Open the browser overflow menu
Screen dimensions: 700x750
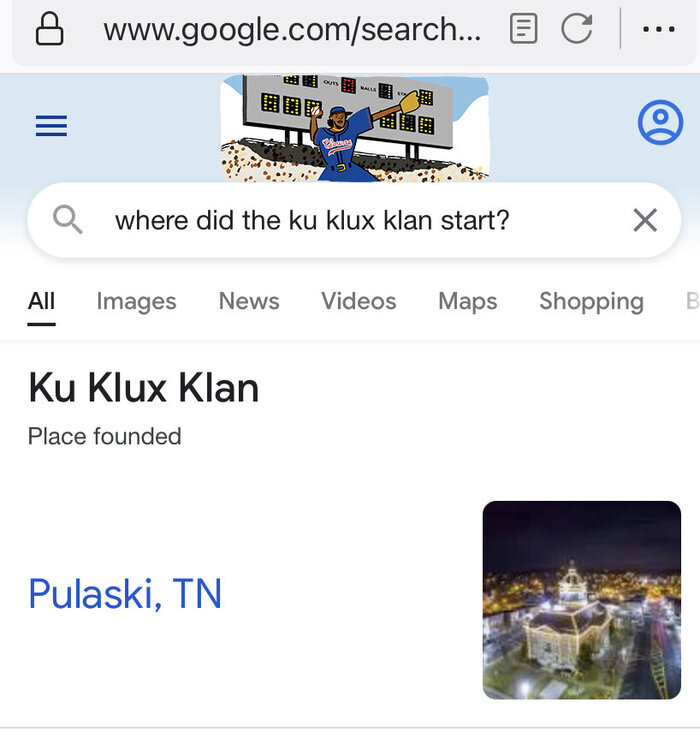(658, 29)
